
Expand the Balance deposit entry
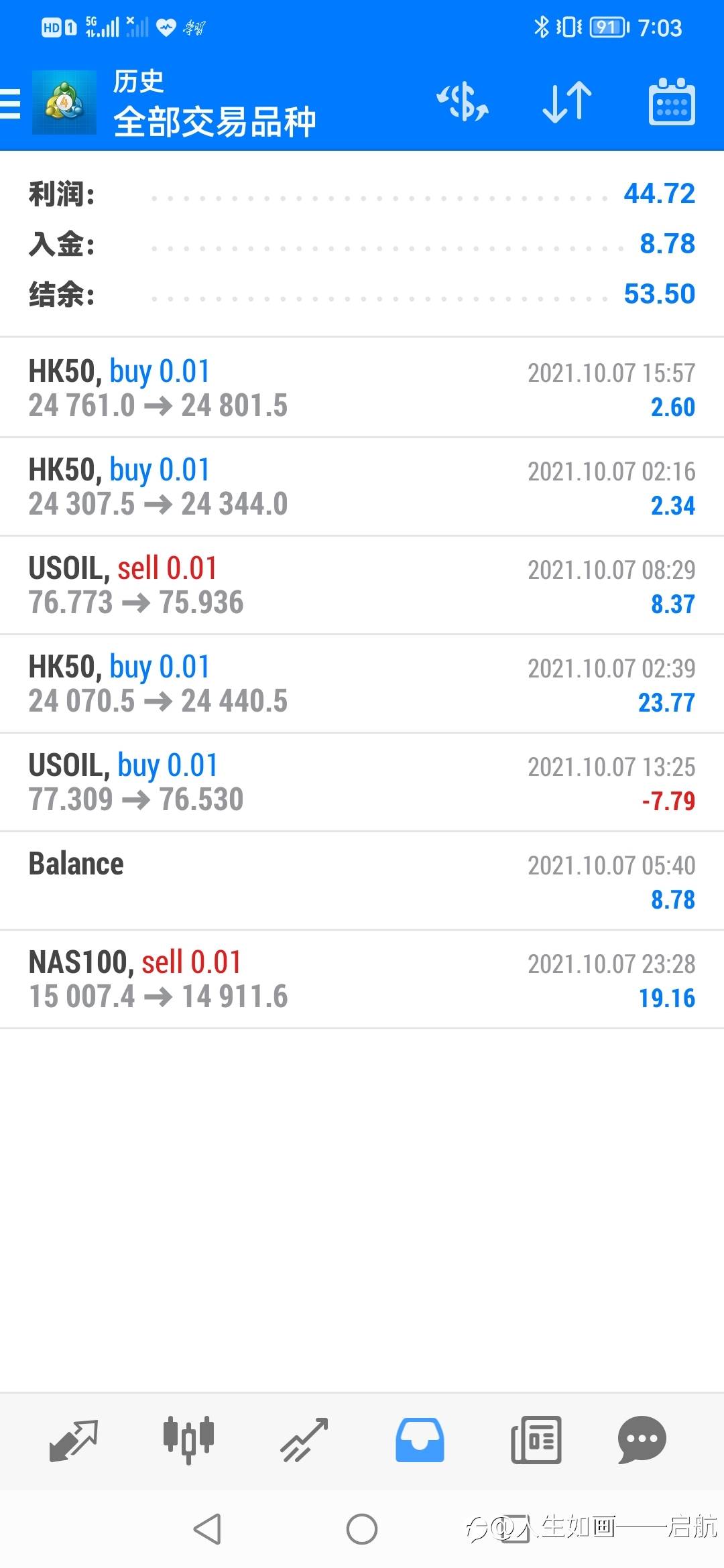(362, 881)
